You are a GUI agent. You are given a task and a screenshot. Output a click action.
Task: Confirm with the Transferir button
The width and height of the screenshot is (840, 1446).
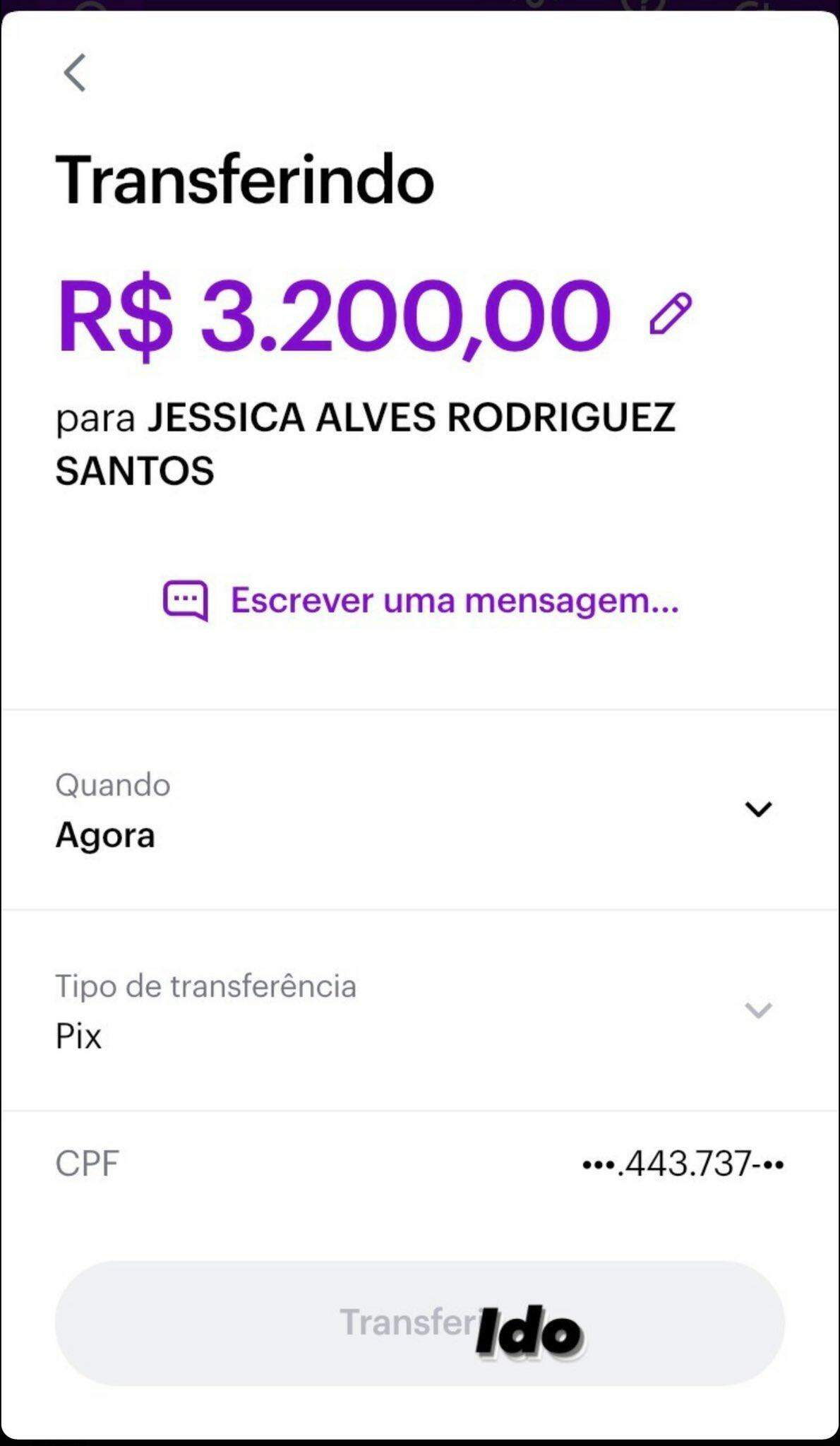pyautogui.click(x=419, y=1323)
